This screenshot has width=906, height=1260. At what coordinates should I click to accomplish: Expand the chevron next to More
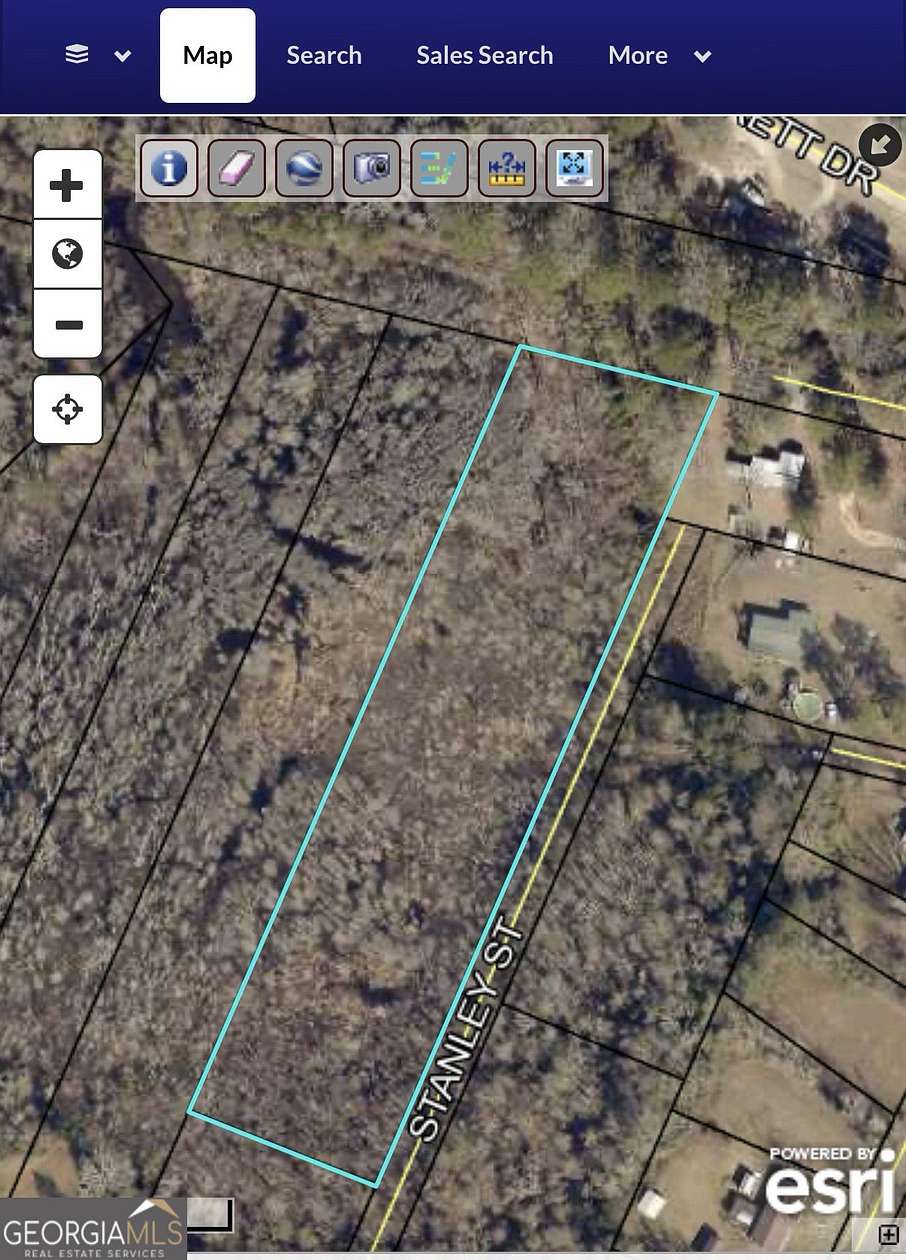pyautogui.click(x=702, y=57)
